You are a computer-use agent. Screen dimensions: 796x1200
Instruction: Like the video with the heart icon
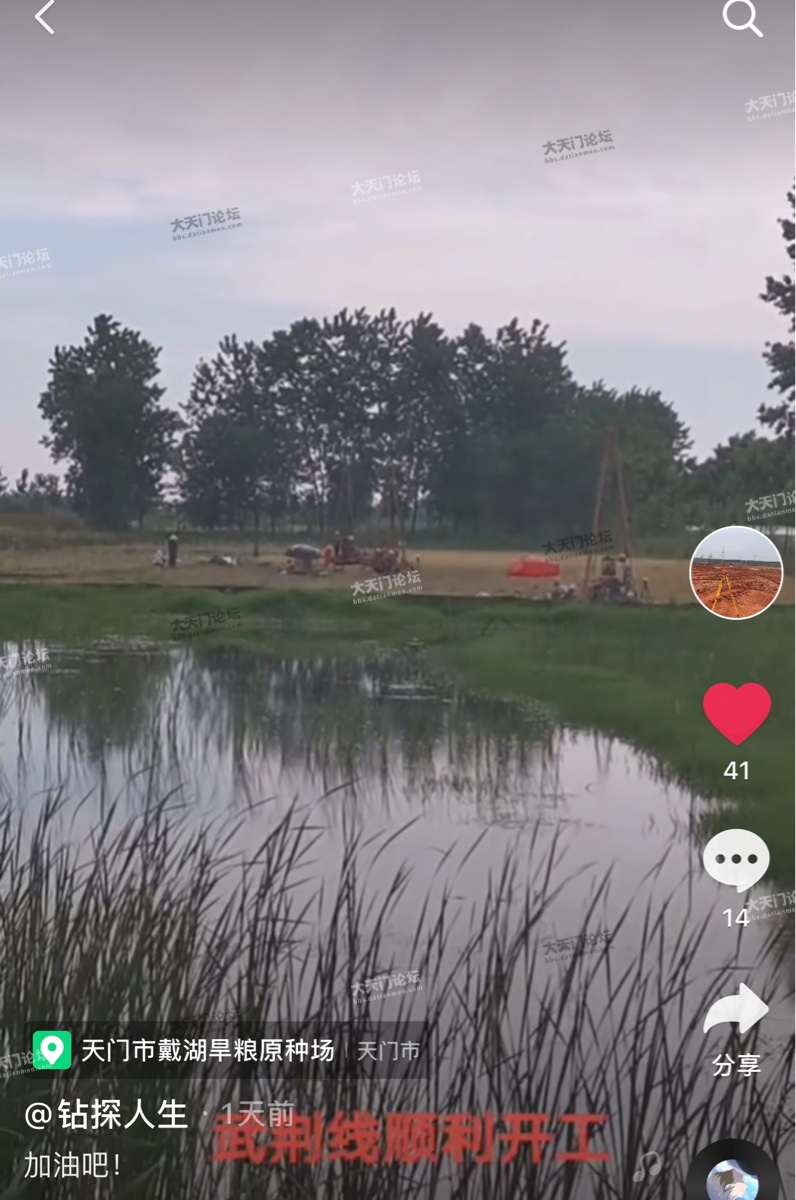[x=736, y=713]
